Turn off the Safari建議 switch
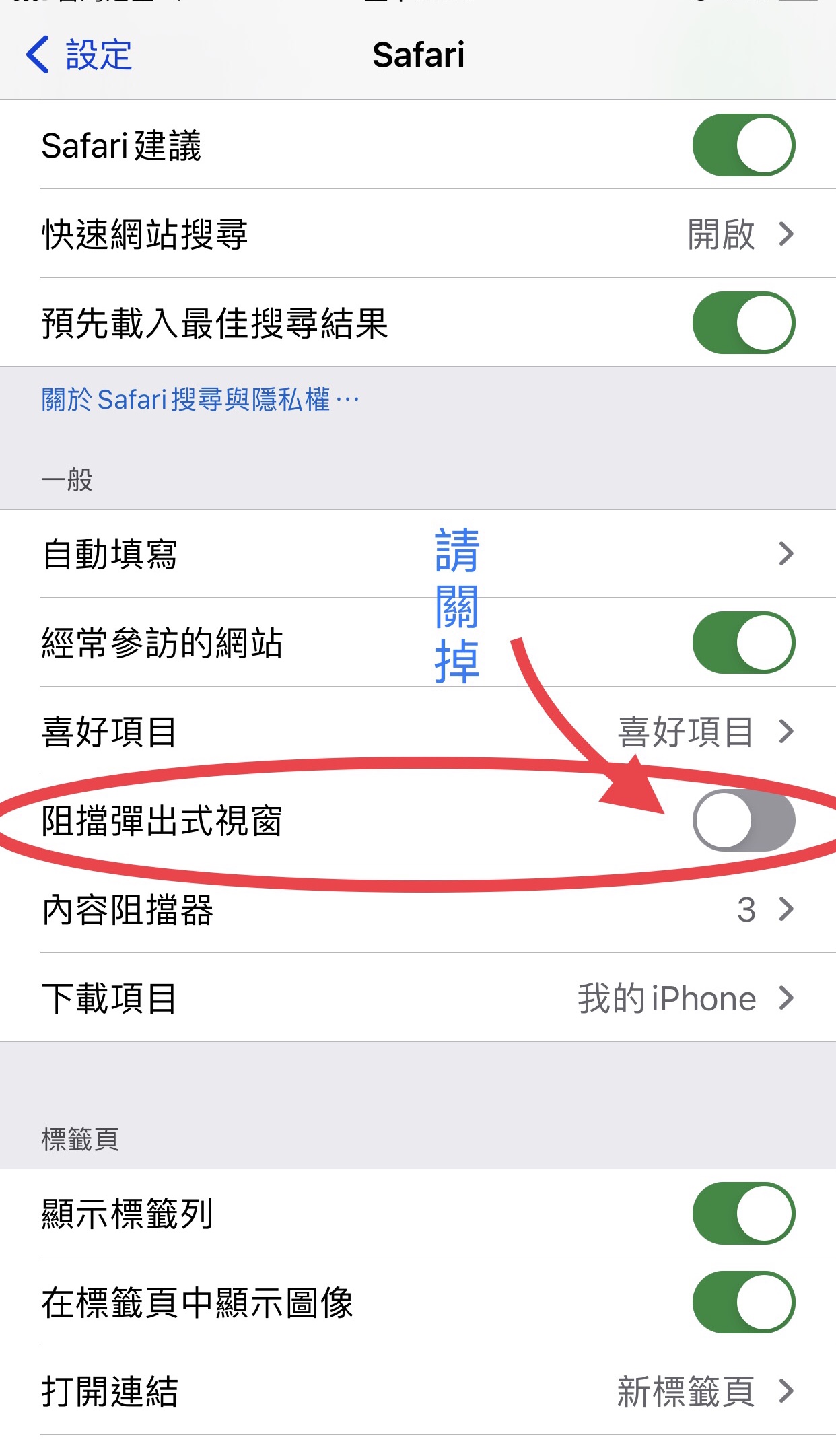The width and height of the screenshot is (836, 1456). pyautogui.click(x=744, y=145)
